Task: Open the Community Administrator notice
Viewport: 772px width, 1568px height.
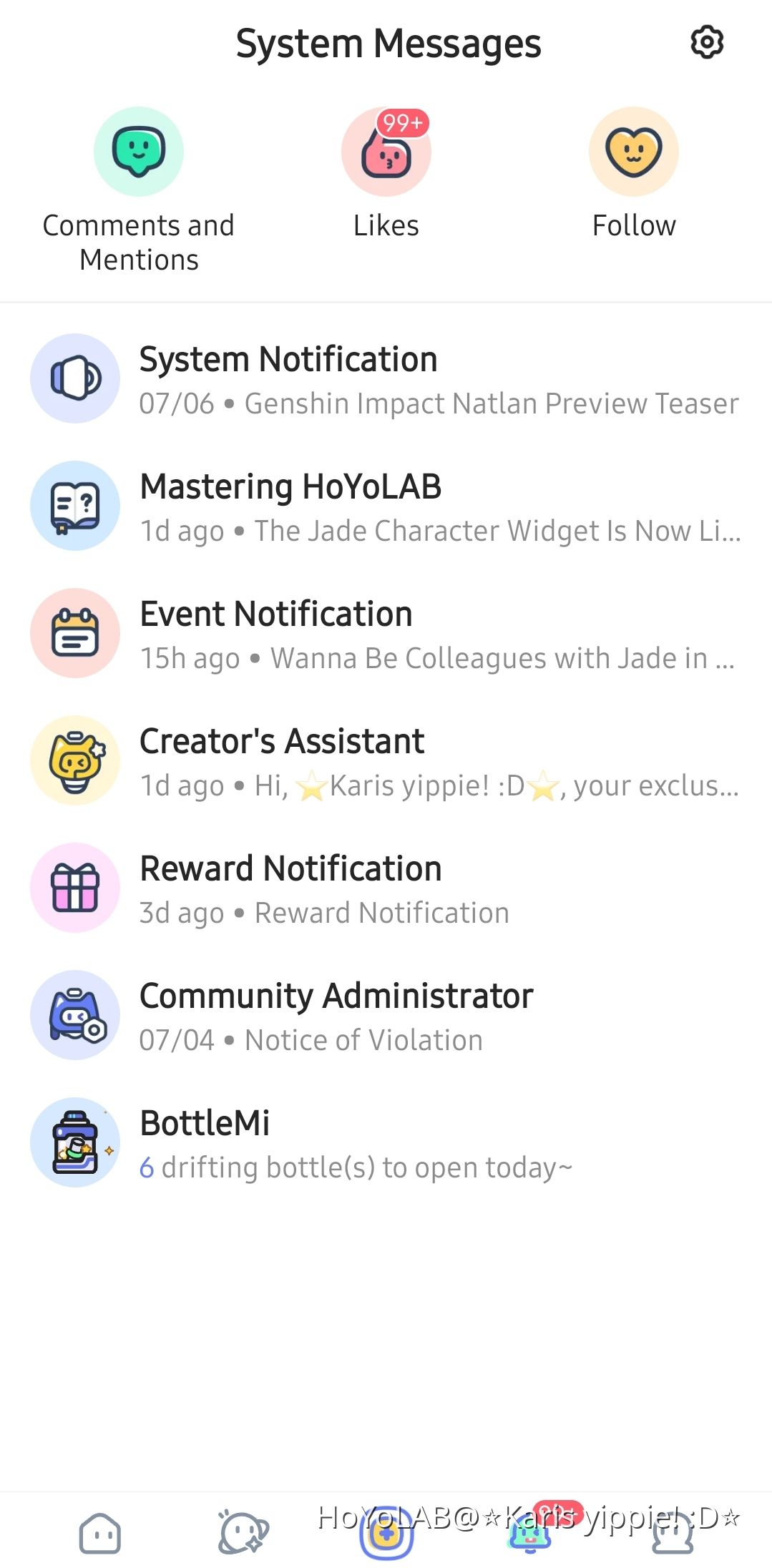Action: 386,1016
